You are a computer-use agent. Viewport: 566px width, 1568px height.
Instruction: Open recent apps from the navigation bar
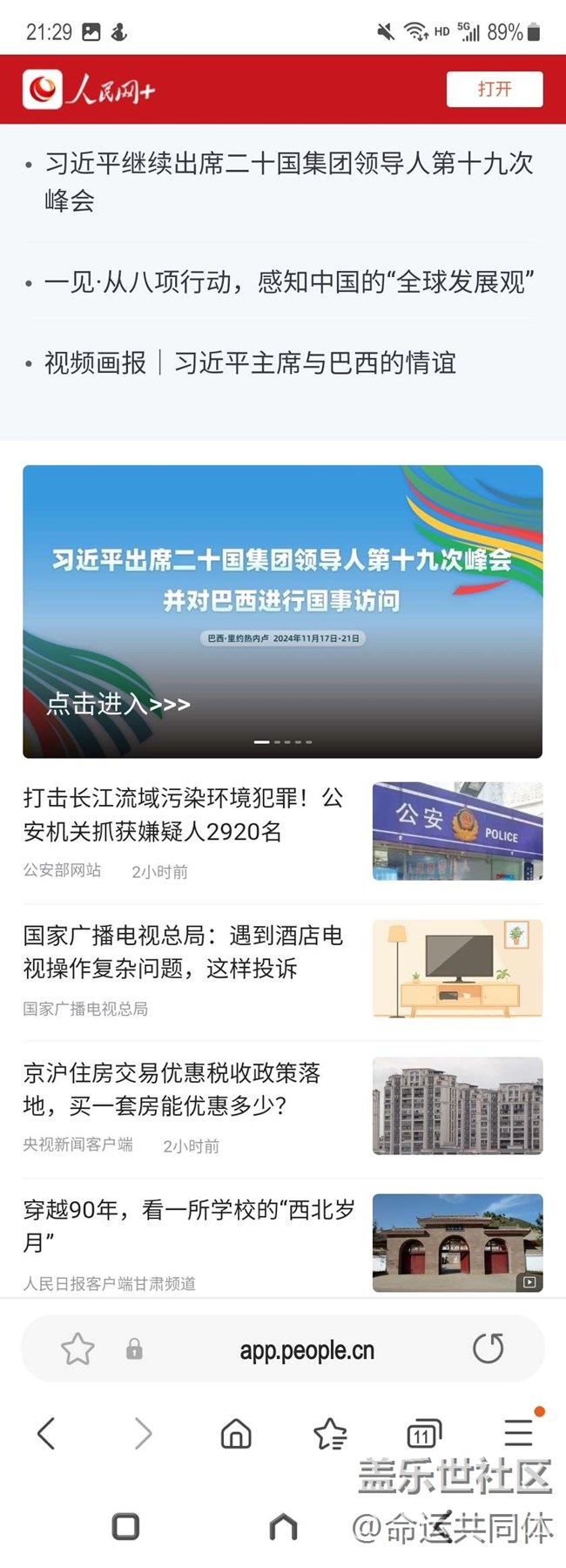126,1526
